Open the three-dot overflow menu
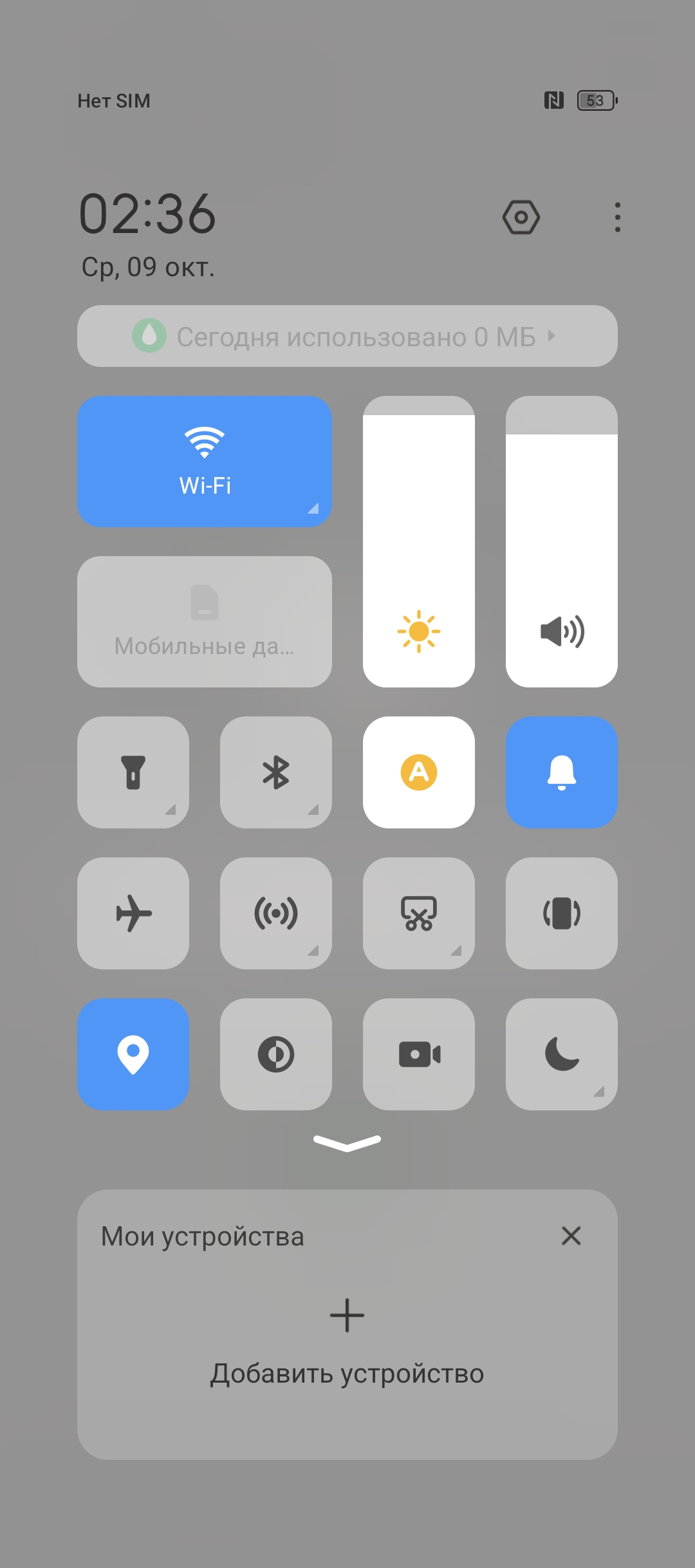 [617, 218]
